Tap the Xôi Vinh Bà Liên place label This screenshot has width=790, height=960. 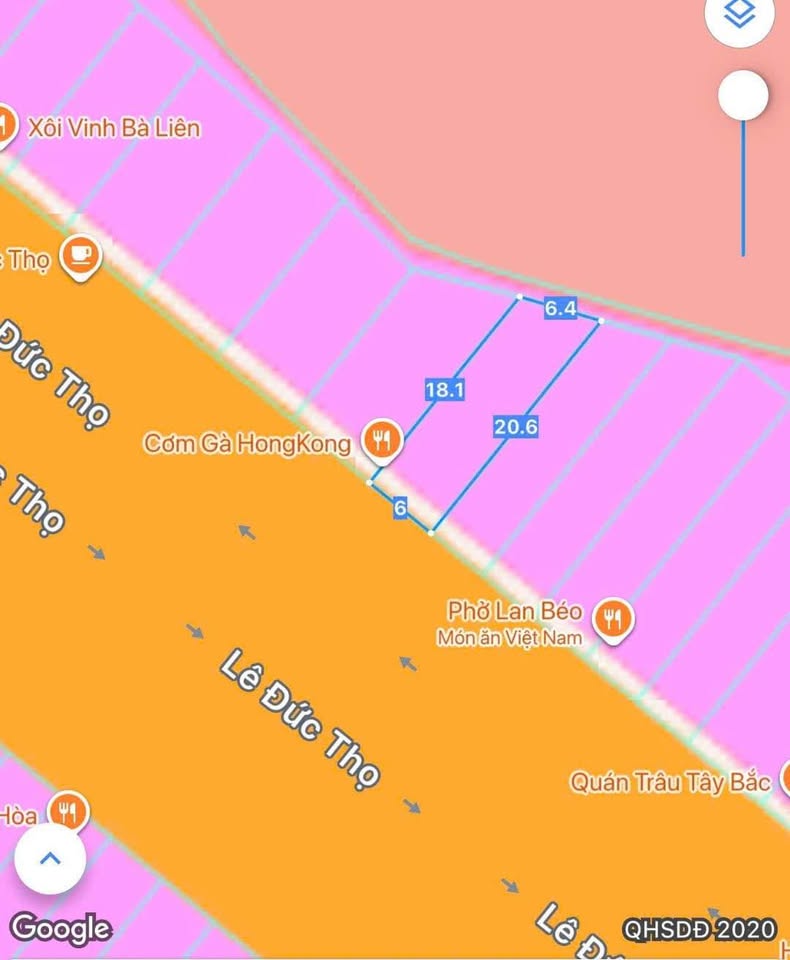click(x=114, y=128)
